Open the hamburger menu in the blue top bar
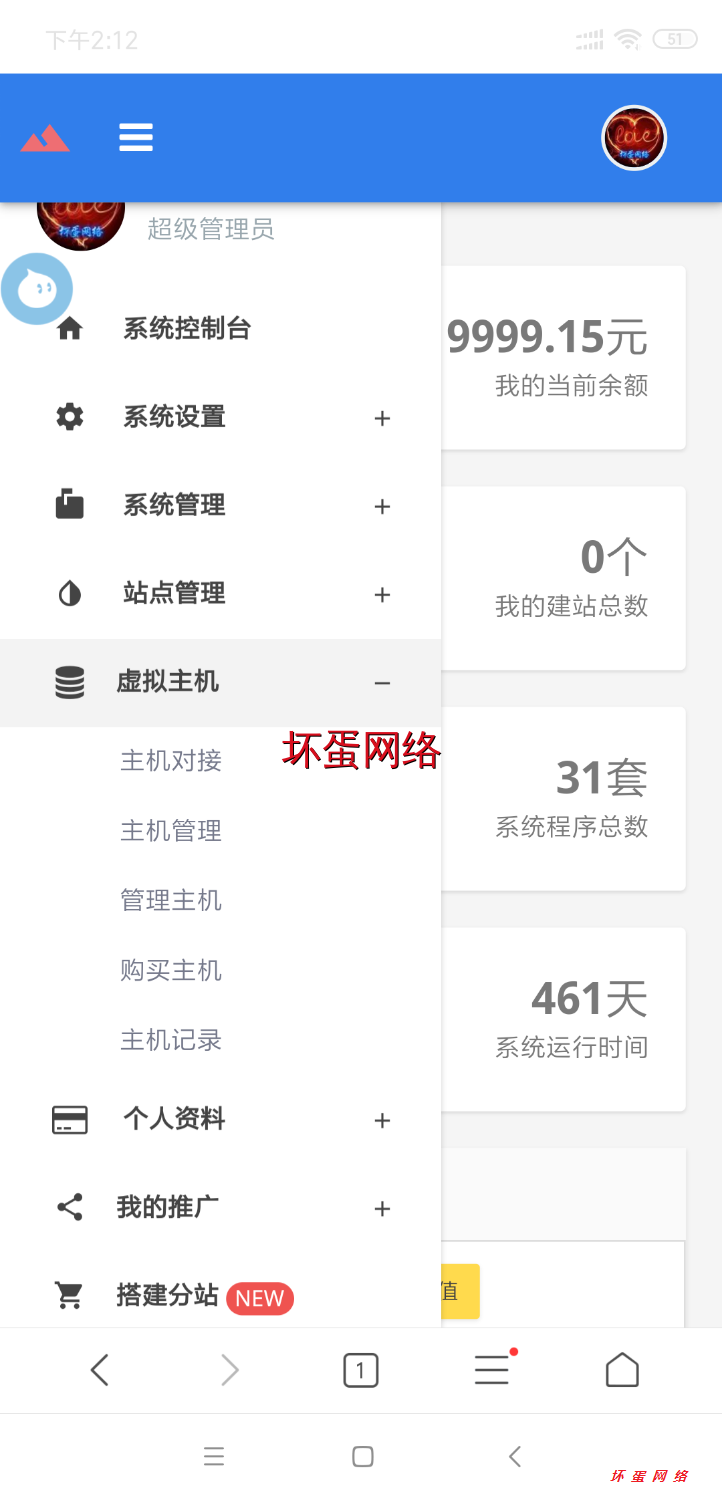722x1500 pixels. [136, 137]
